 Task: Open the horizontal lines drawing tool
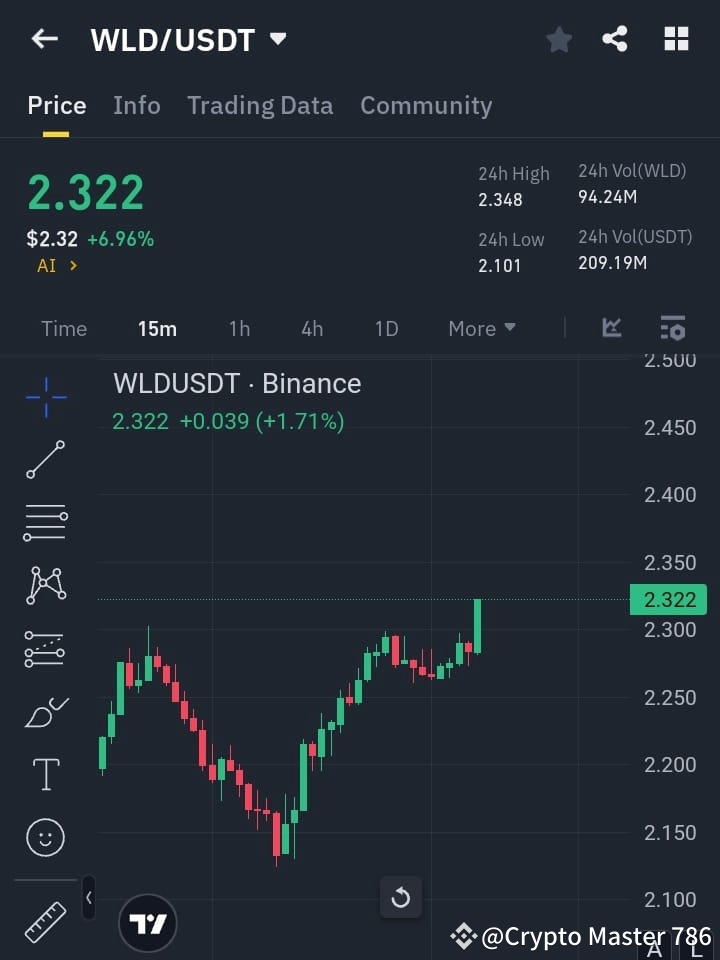coord(45,523)
